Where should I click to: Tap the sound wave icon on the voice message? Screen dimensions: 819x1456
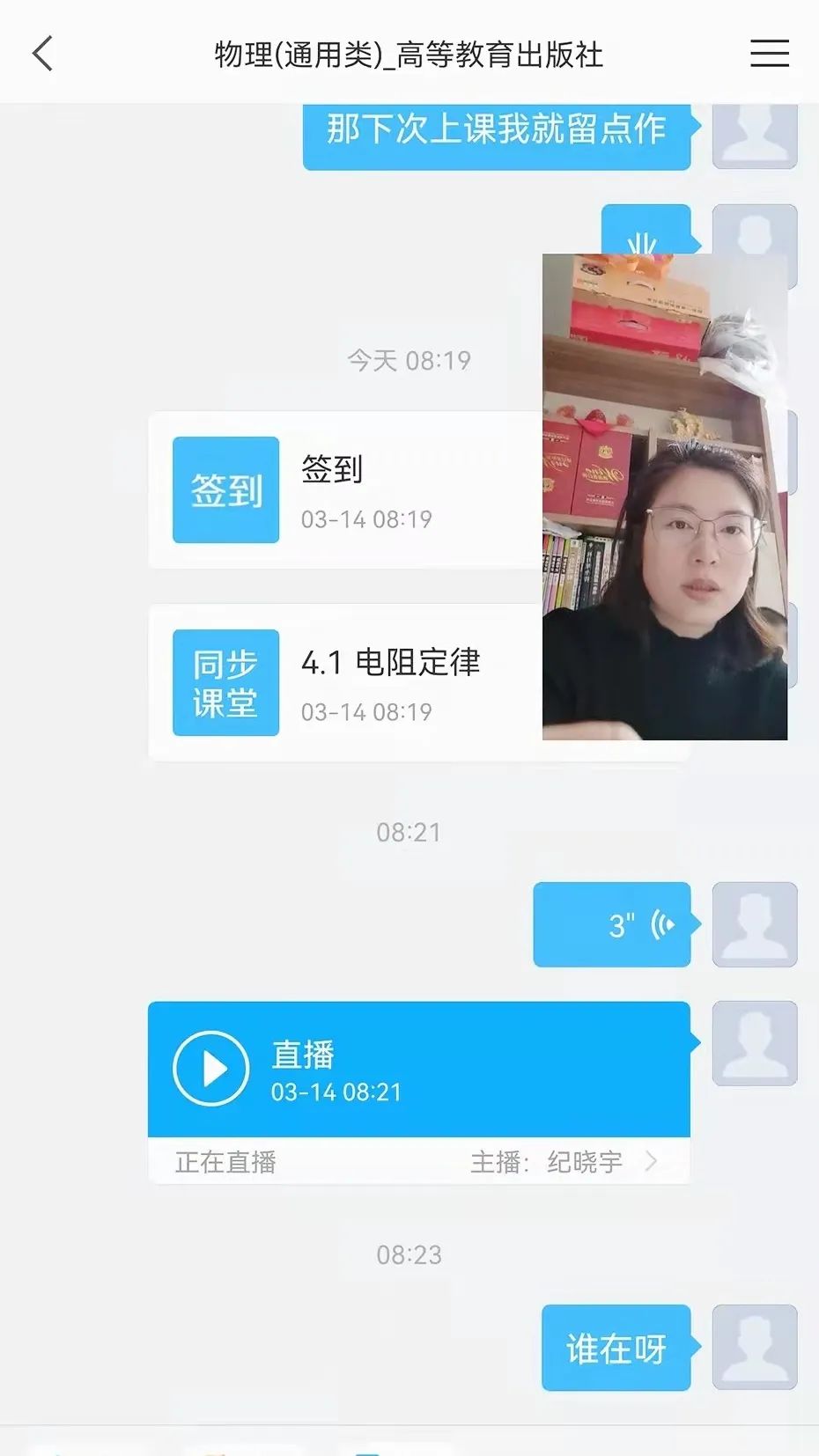[x=660, y=923]
